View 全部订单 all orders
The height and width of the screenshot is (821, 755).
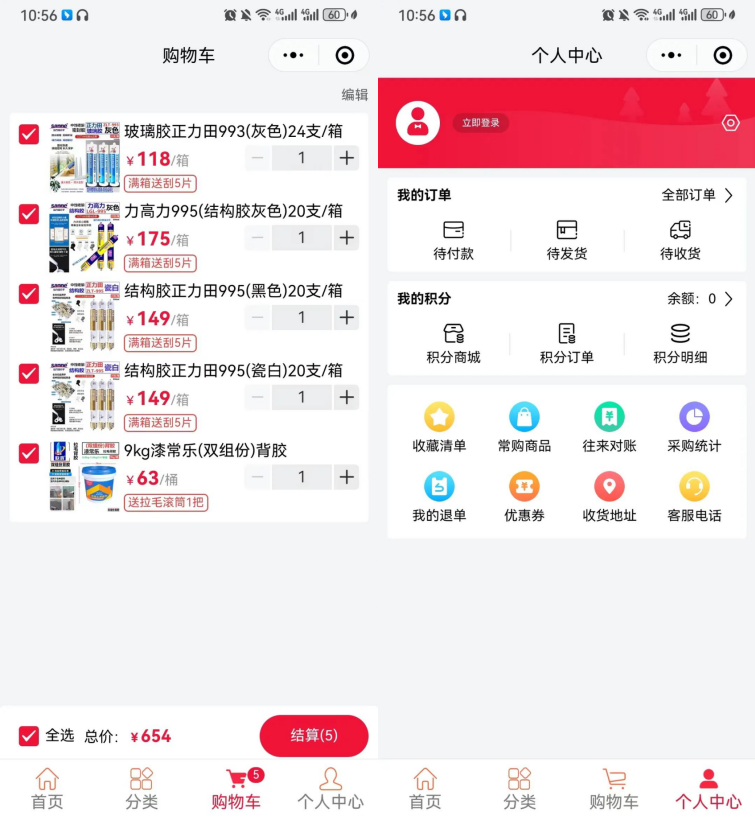[x=697, y=195]
